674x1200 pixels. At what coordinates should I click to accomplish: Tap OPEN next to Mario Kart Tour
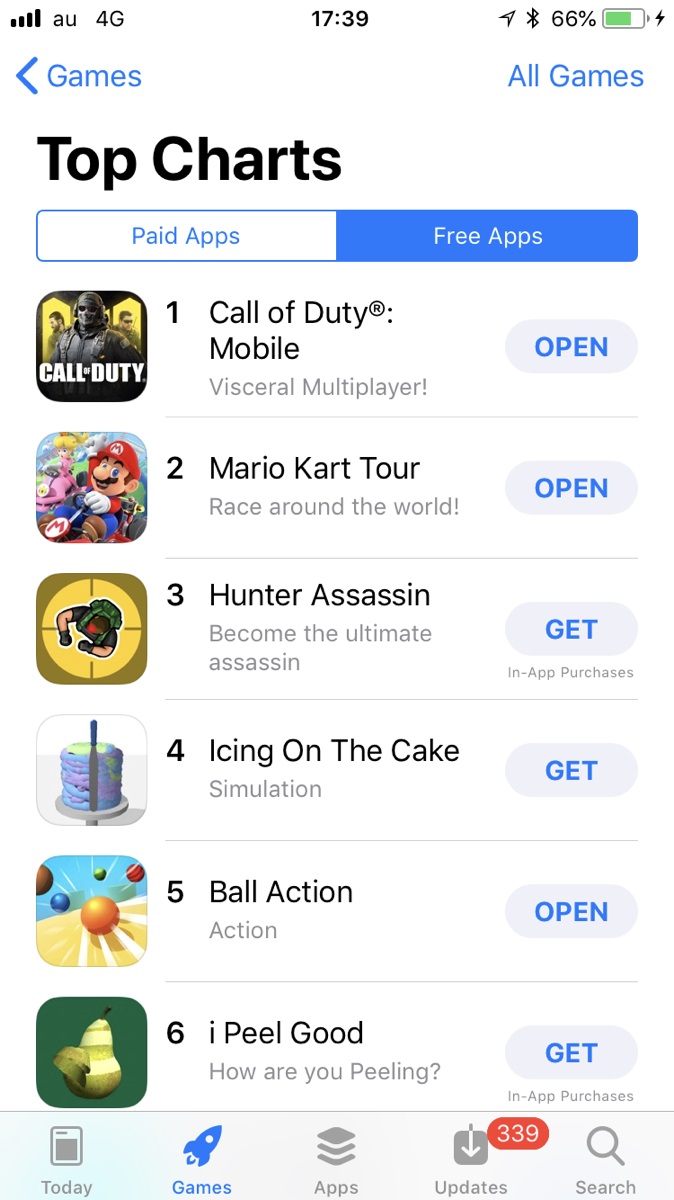coord(571,488)
